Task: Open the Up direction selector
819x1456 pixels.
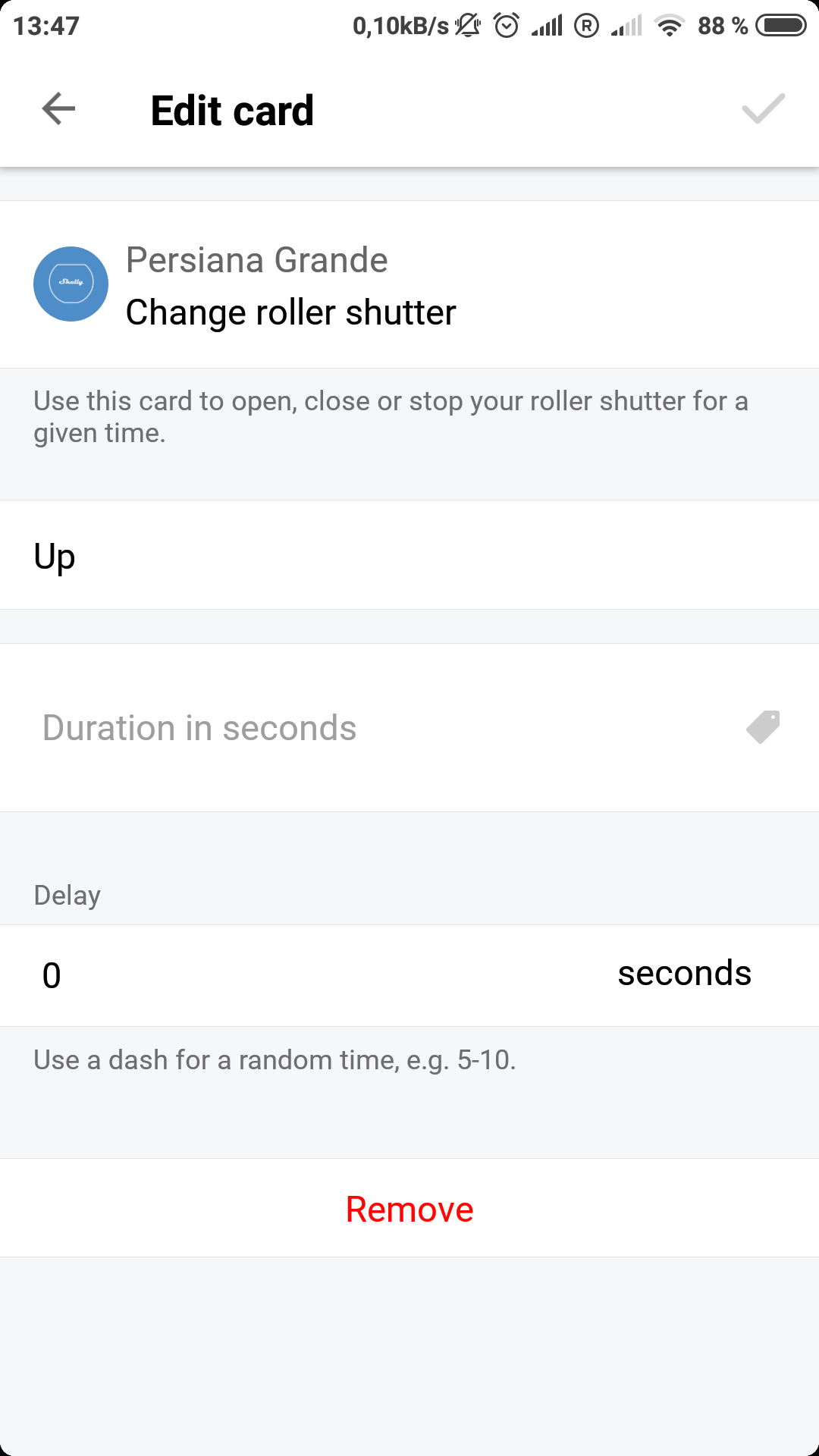Action: point(409,555)
